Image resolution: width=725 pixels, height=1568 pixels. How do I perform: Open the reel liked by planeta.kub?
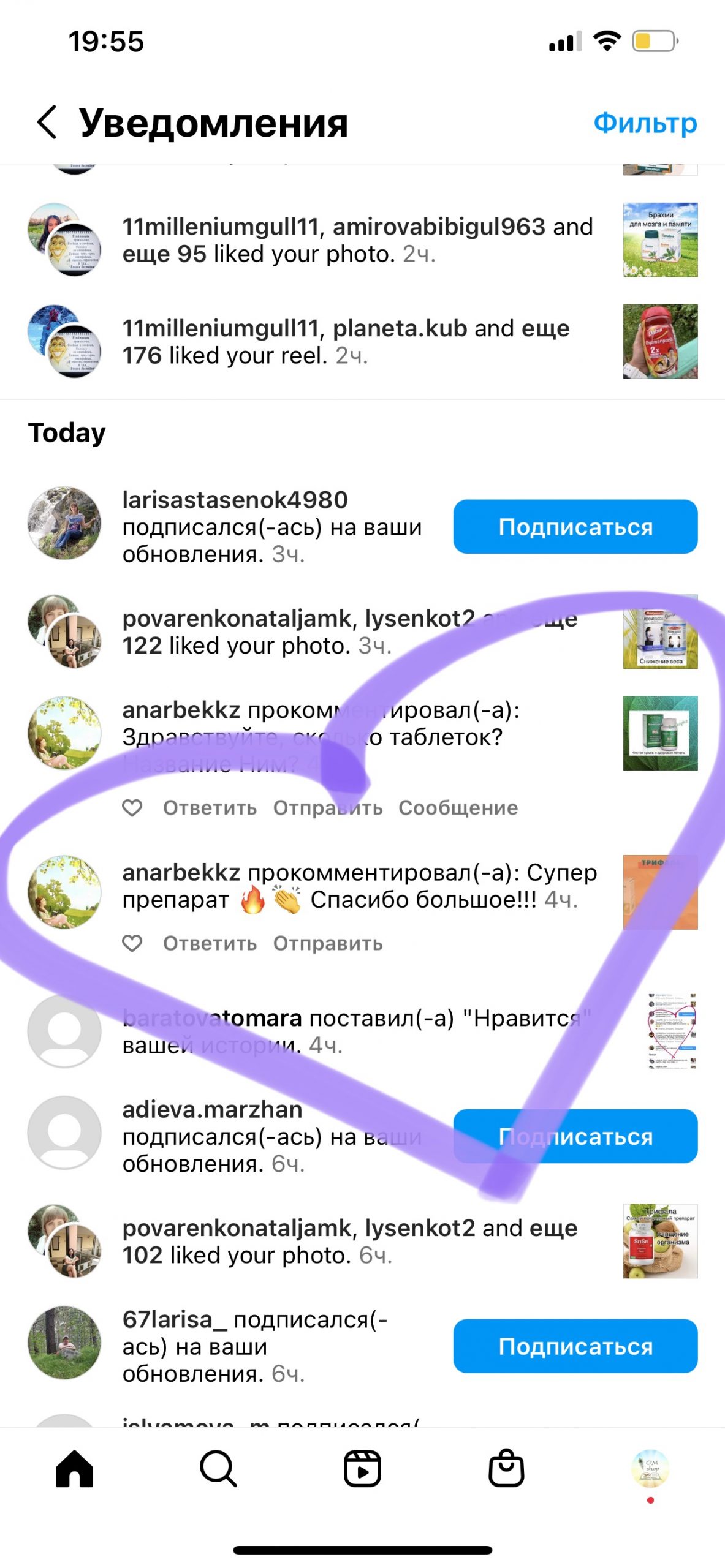click(x=660, y=342)
